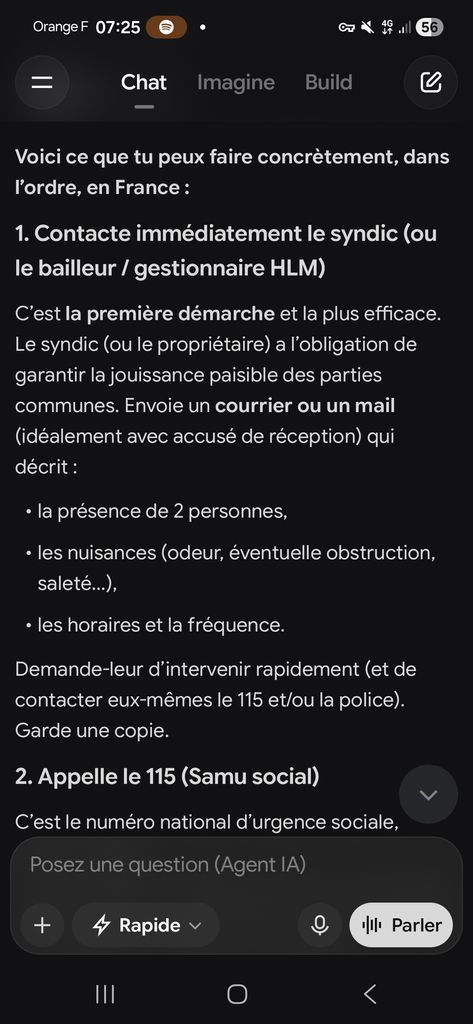The image size is (473, 1024).
Task: Tap the microphone dictation icon
Action: 319,925
